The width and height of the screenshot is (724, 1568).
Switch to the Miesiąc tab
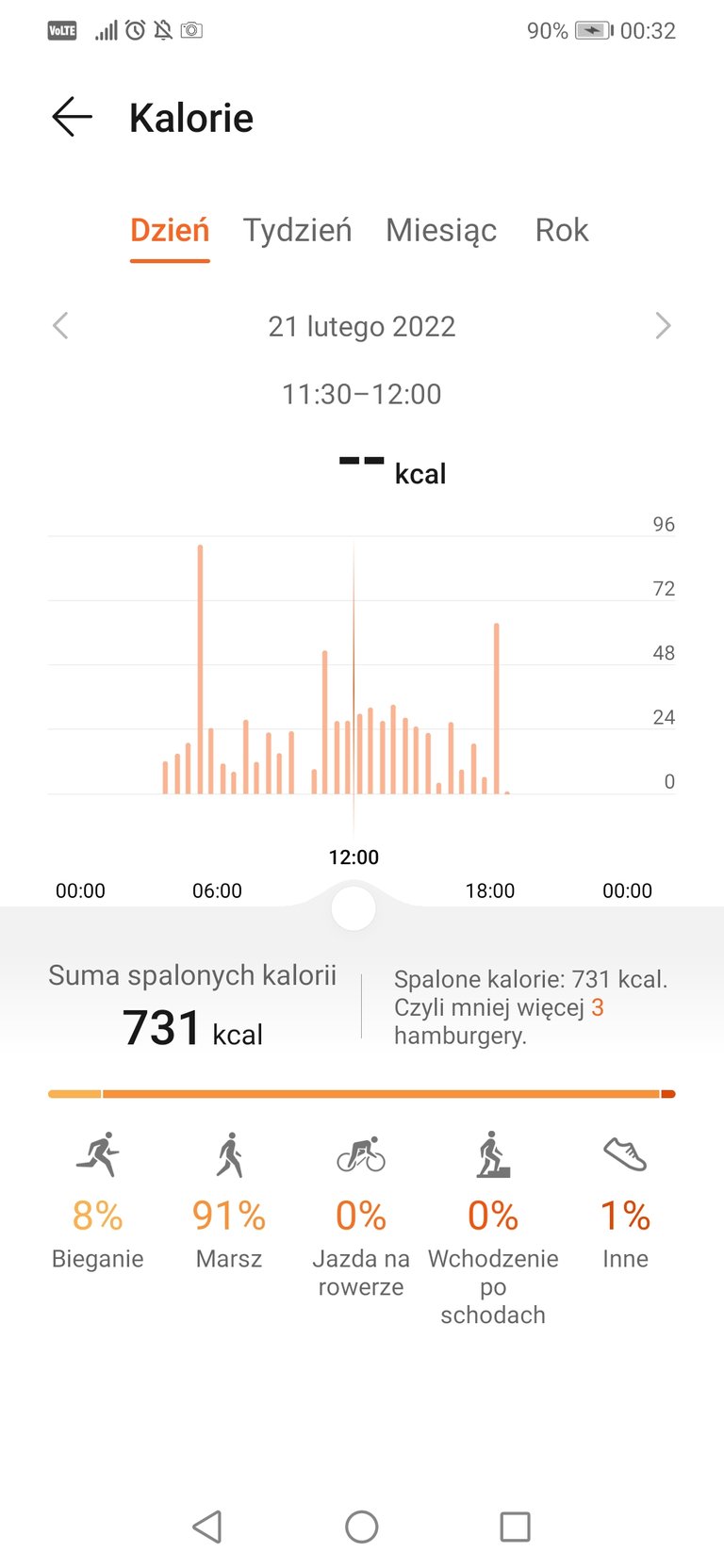(x=441, y=230)
